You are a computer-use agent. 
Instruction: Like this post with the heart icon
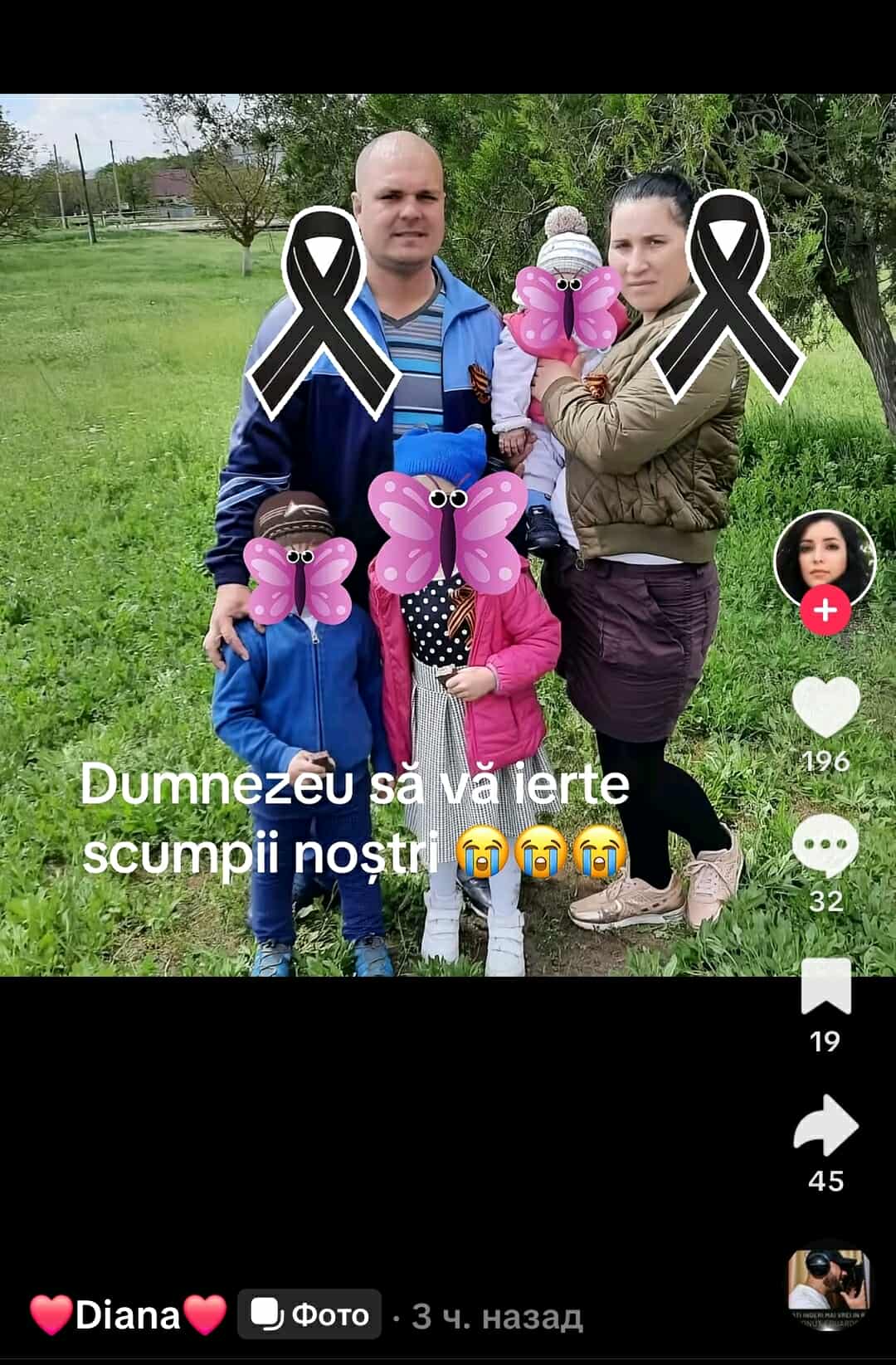pyautogui.click(x=825, y=707)
